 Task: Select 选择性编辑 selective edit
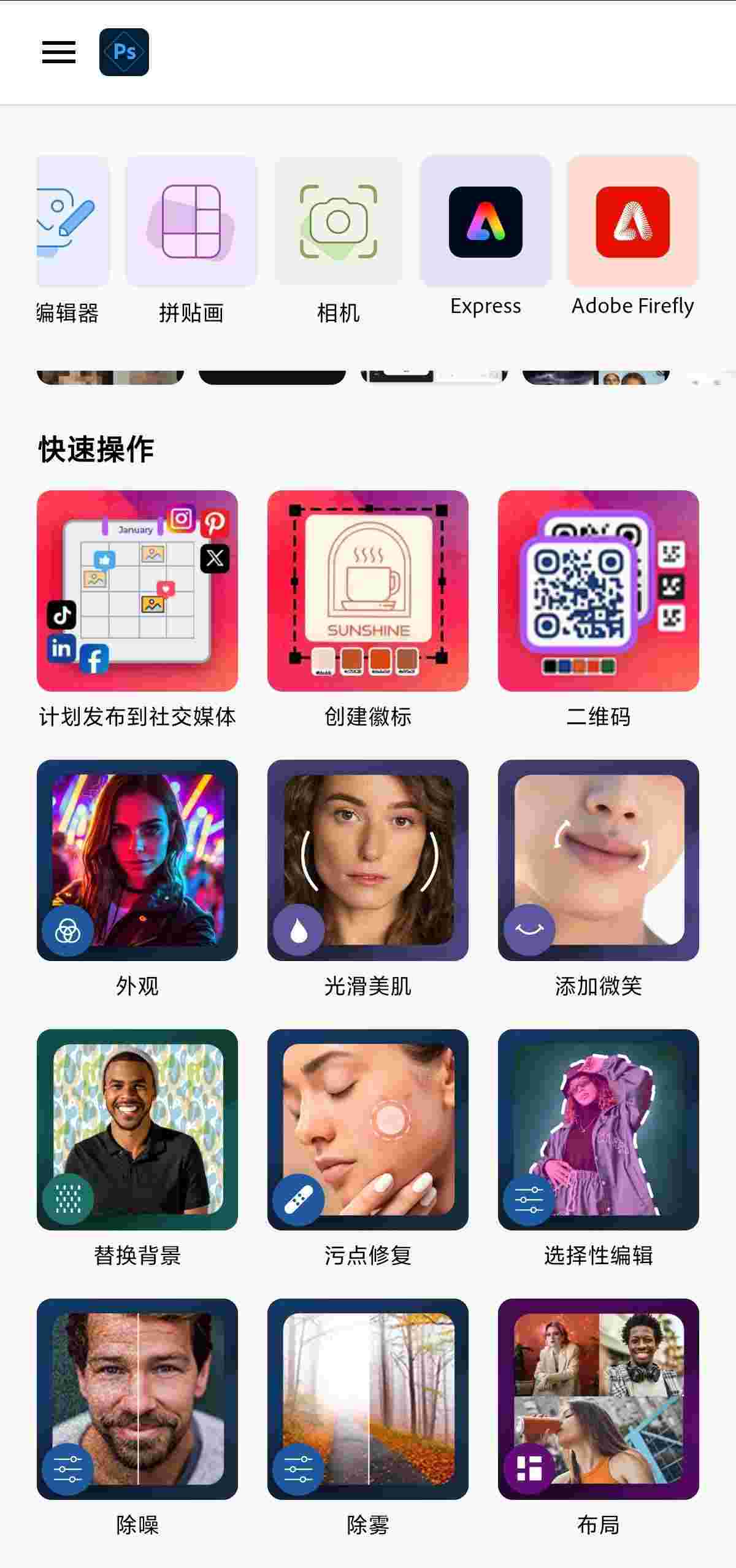(598, 1129)
